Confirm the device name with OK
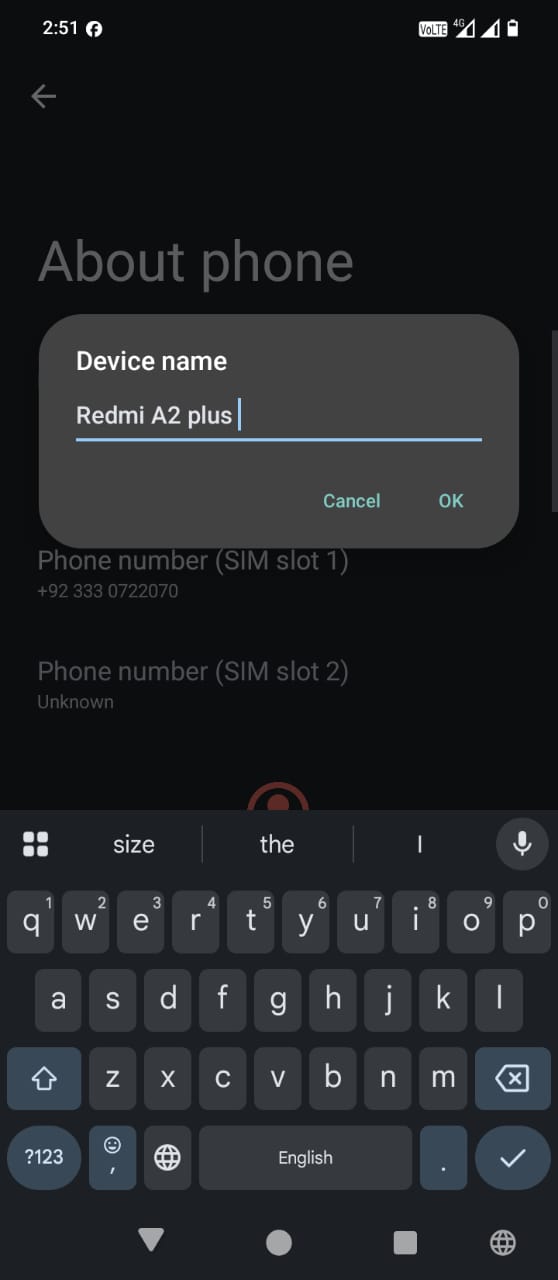558x1280 pixels. click(x=451, y=501)
